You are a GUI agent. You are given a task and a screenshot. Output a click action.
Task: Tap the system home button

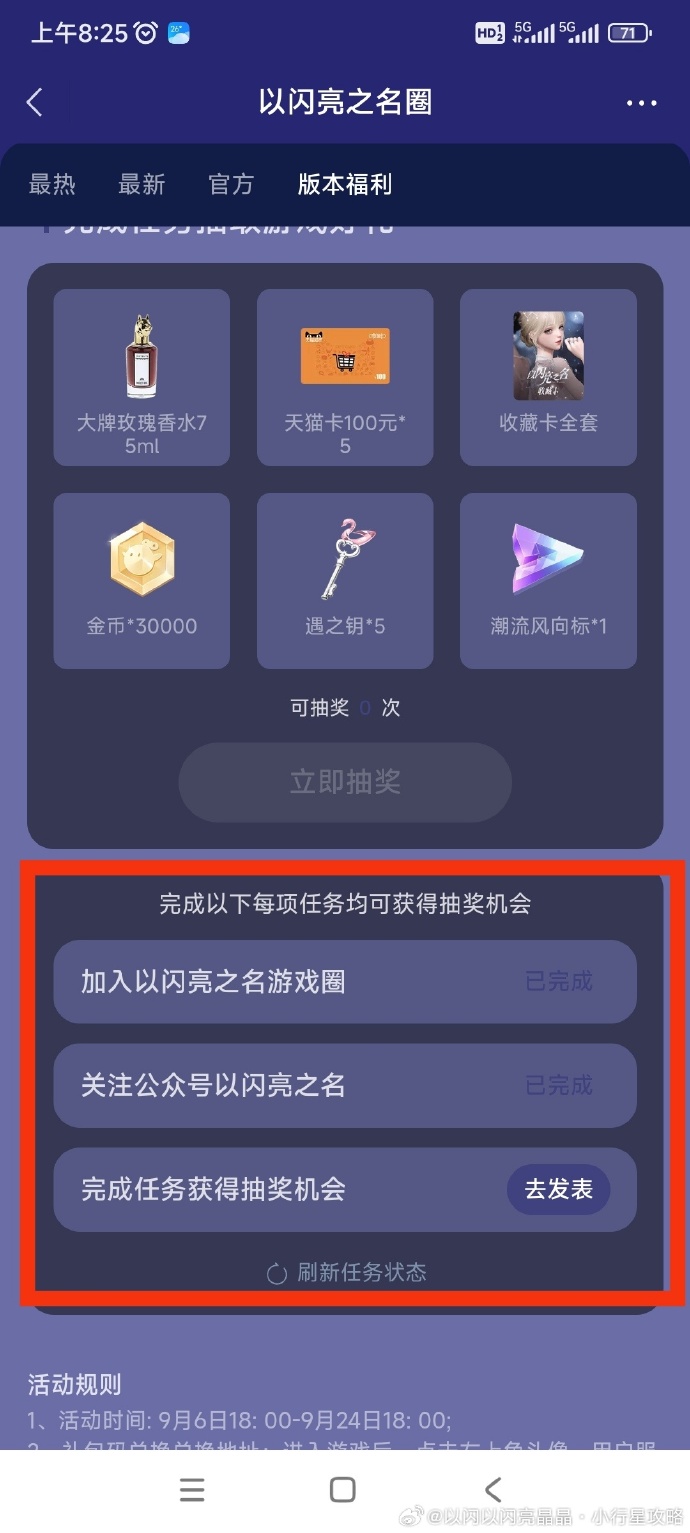coord(343,1489)
